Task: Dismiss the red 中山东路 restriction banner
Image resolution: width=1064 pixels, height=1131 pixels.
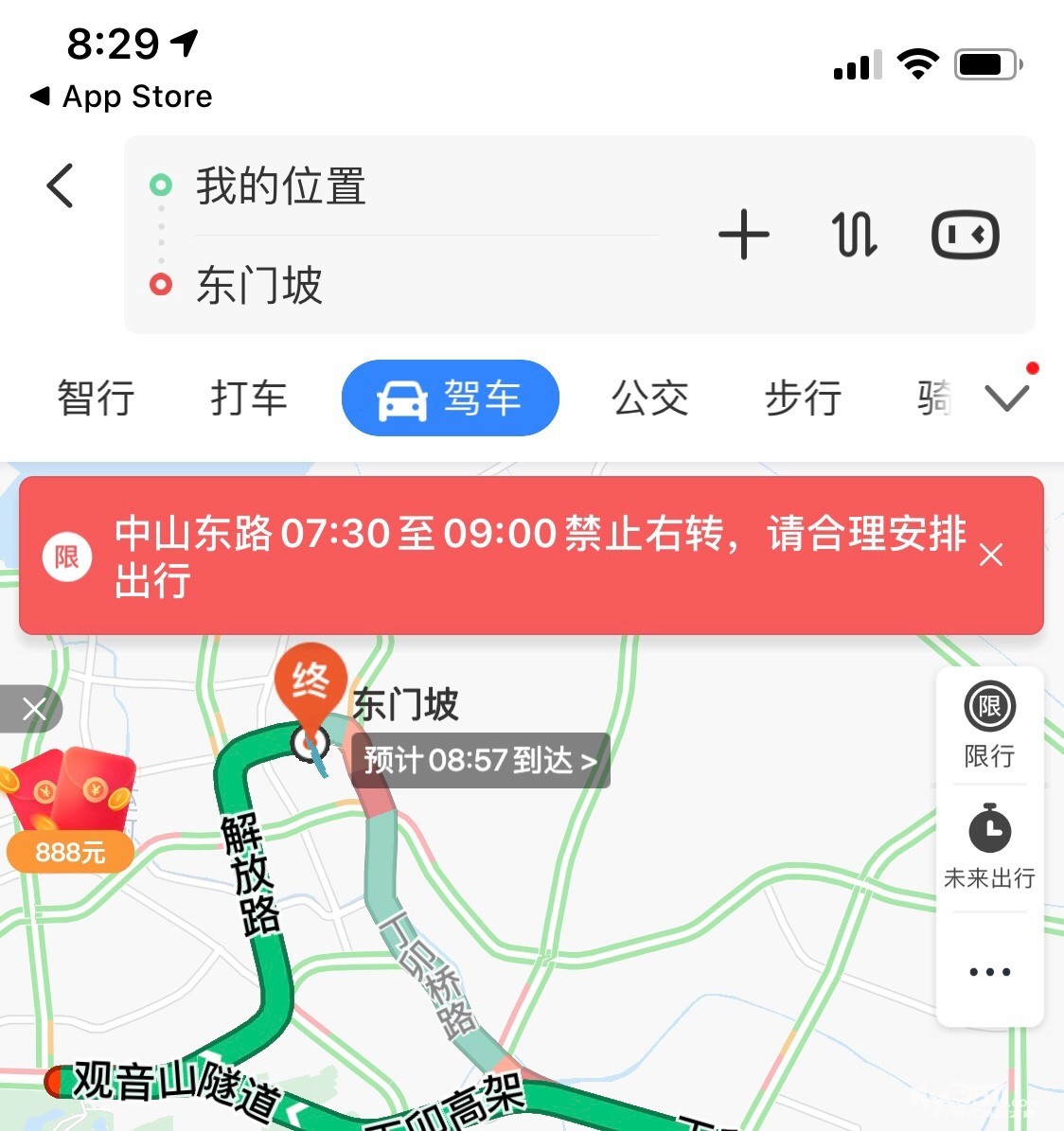Action: (991, 555)
